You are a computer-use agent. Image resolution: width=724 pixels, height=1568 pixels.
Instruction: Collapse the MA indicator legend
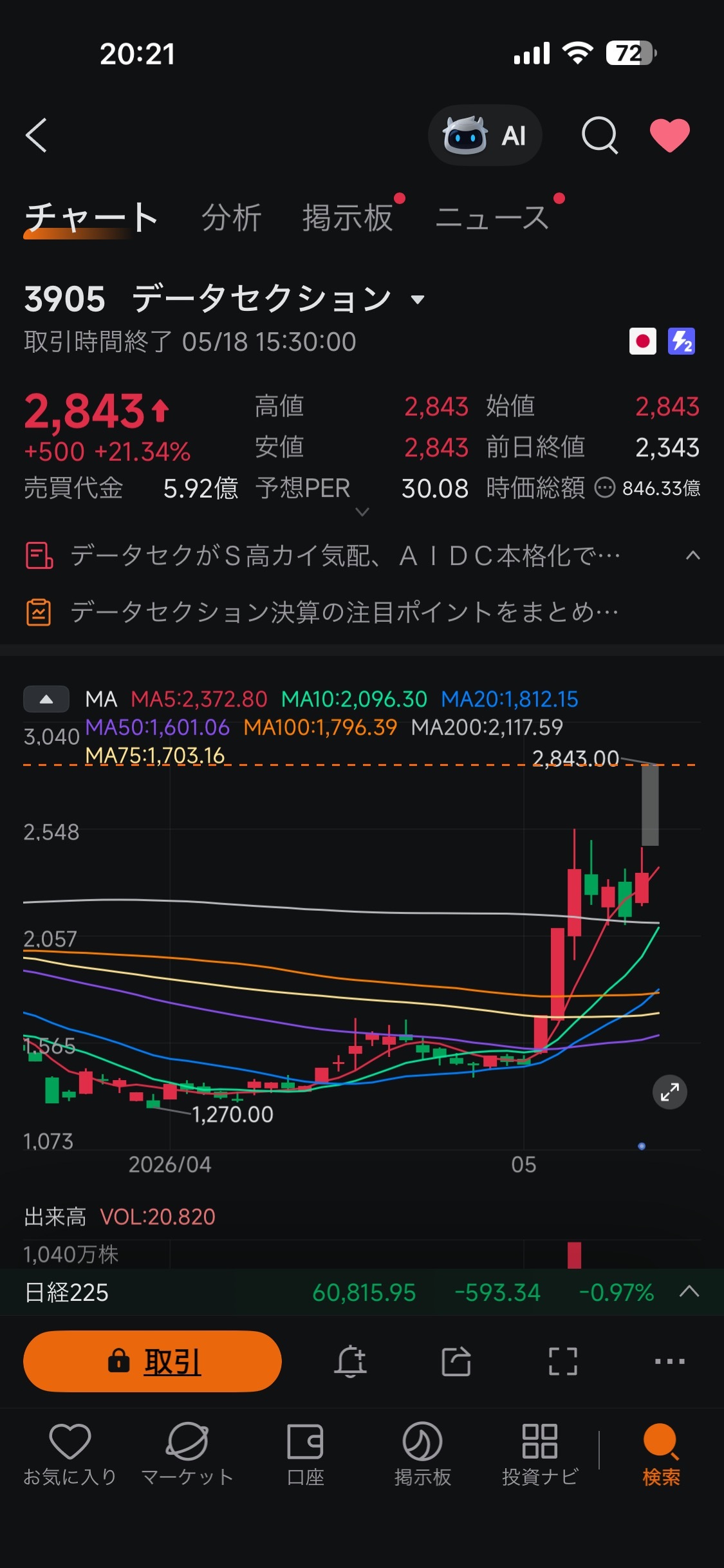click(46, 699)
